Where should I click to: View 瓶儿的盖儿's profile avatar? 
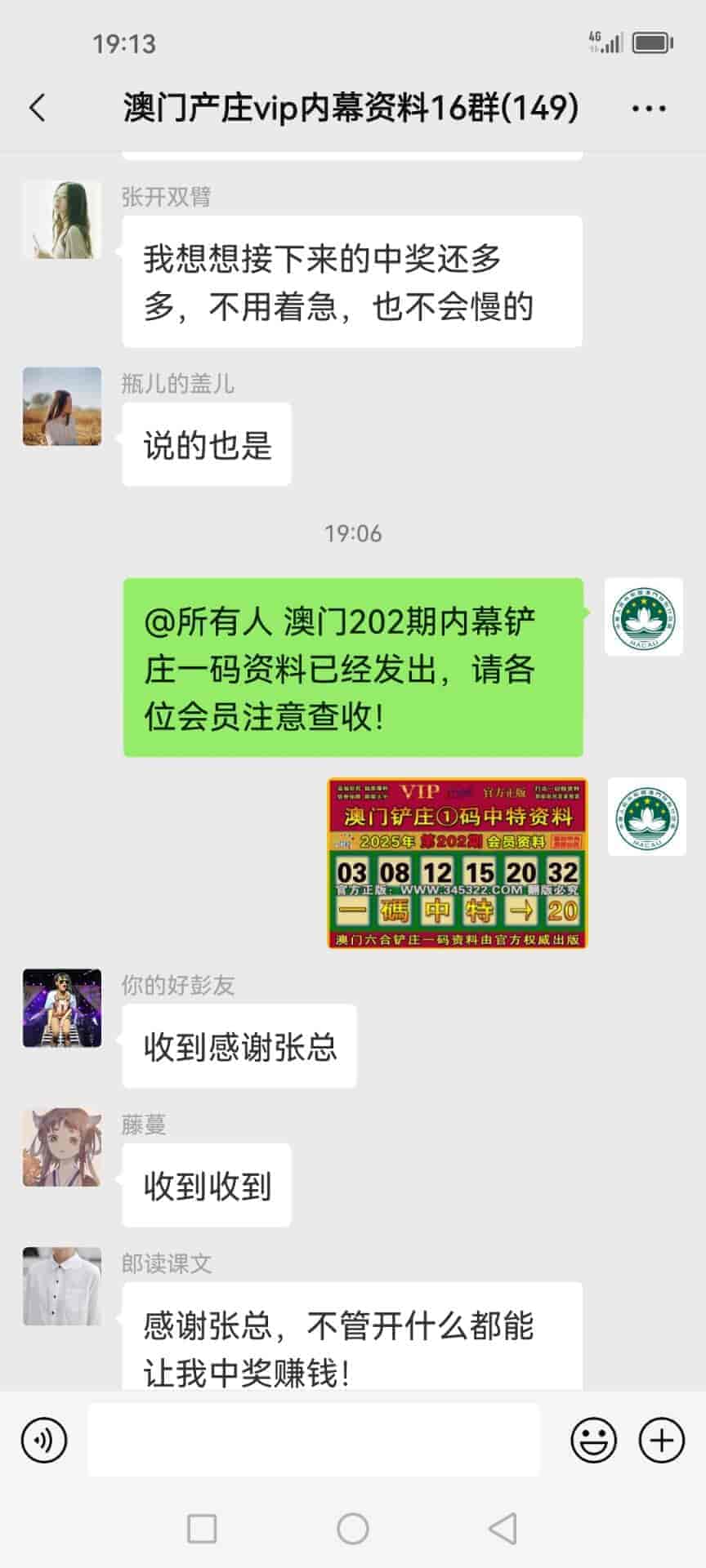62,406
